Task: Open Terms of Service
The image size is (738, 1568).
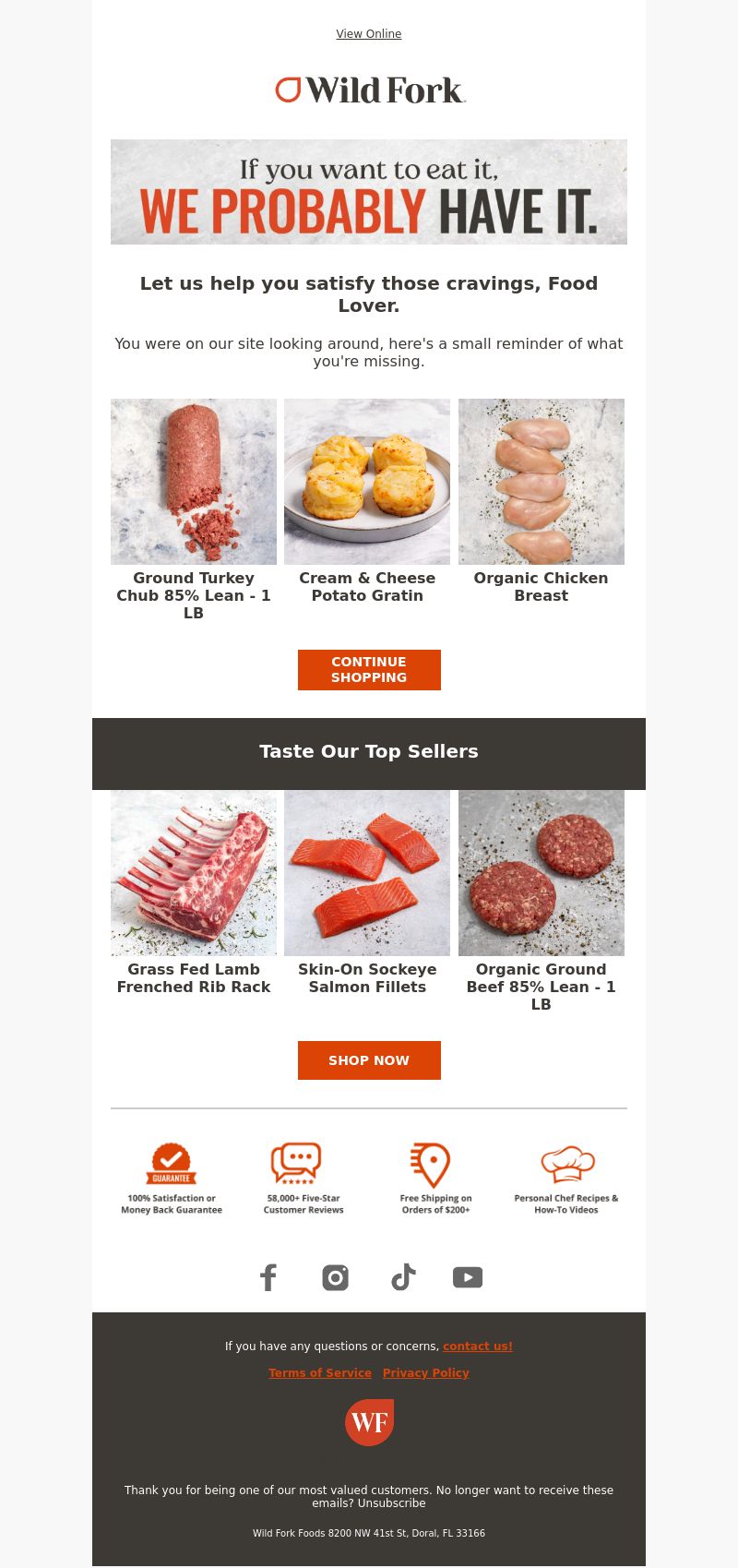Action: [320, 1373]
